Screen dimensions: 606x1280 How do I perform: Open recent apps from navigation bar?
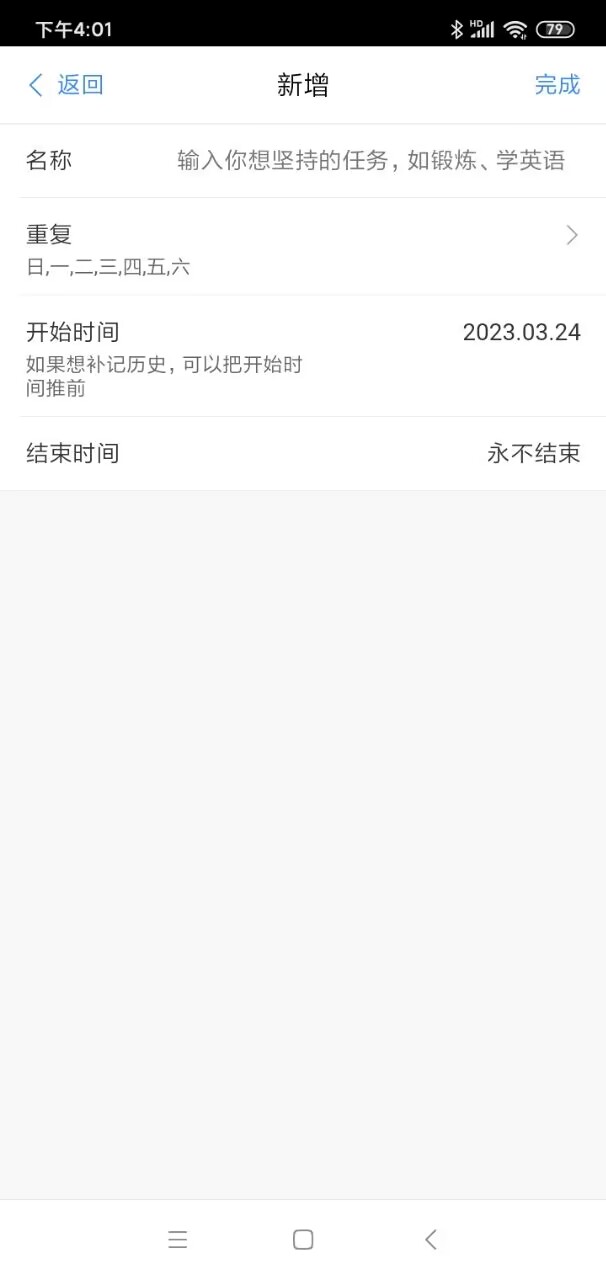tap(178, 1240)
